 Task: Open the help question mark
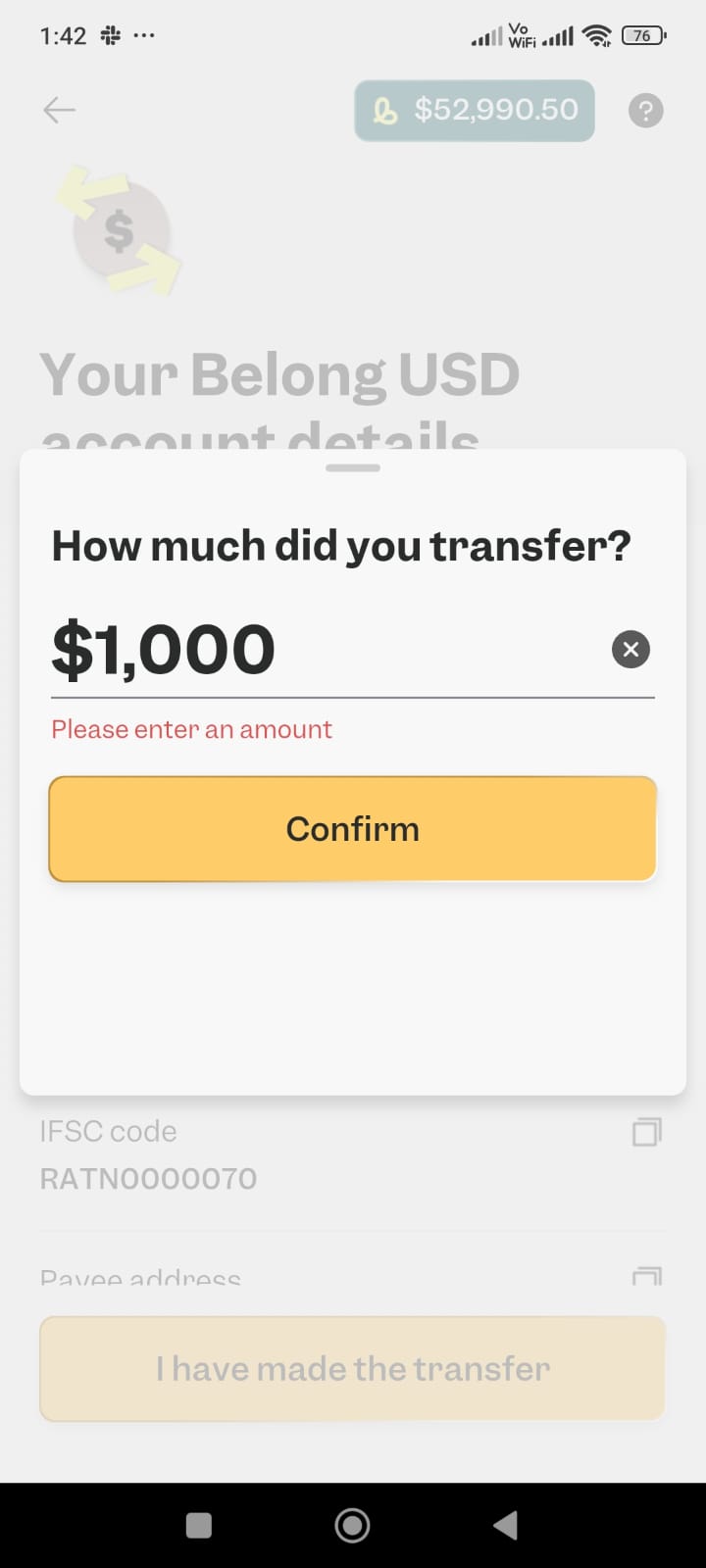click(645, 111)
